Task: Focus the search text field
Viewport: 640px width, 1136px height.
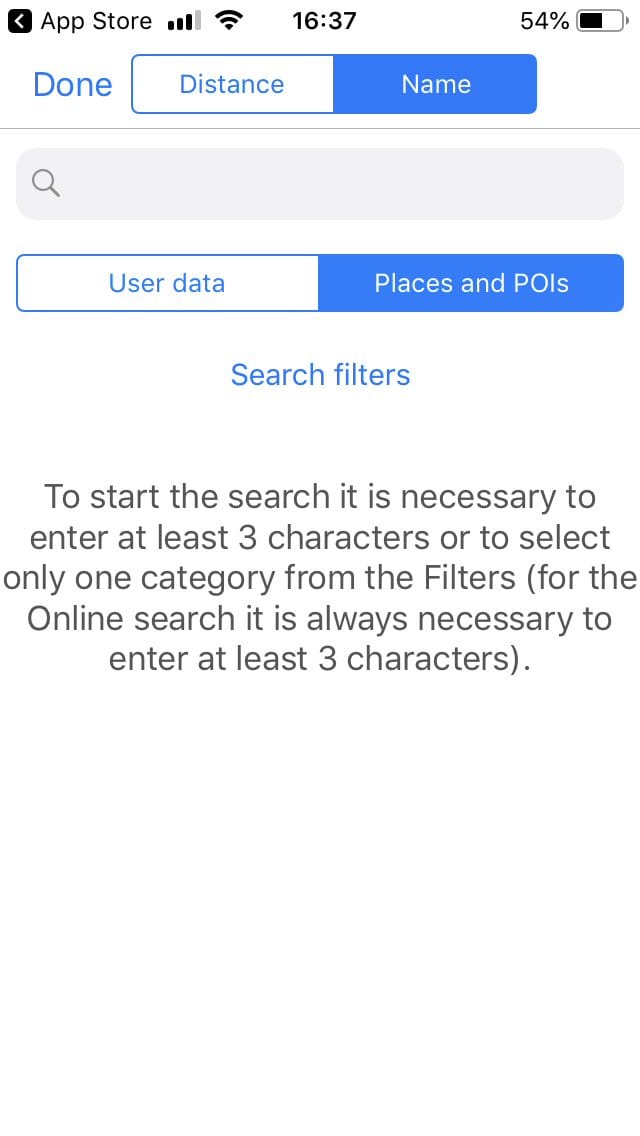Action: [x=320, y=184]
